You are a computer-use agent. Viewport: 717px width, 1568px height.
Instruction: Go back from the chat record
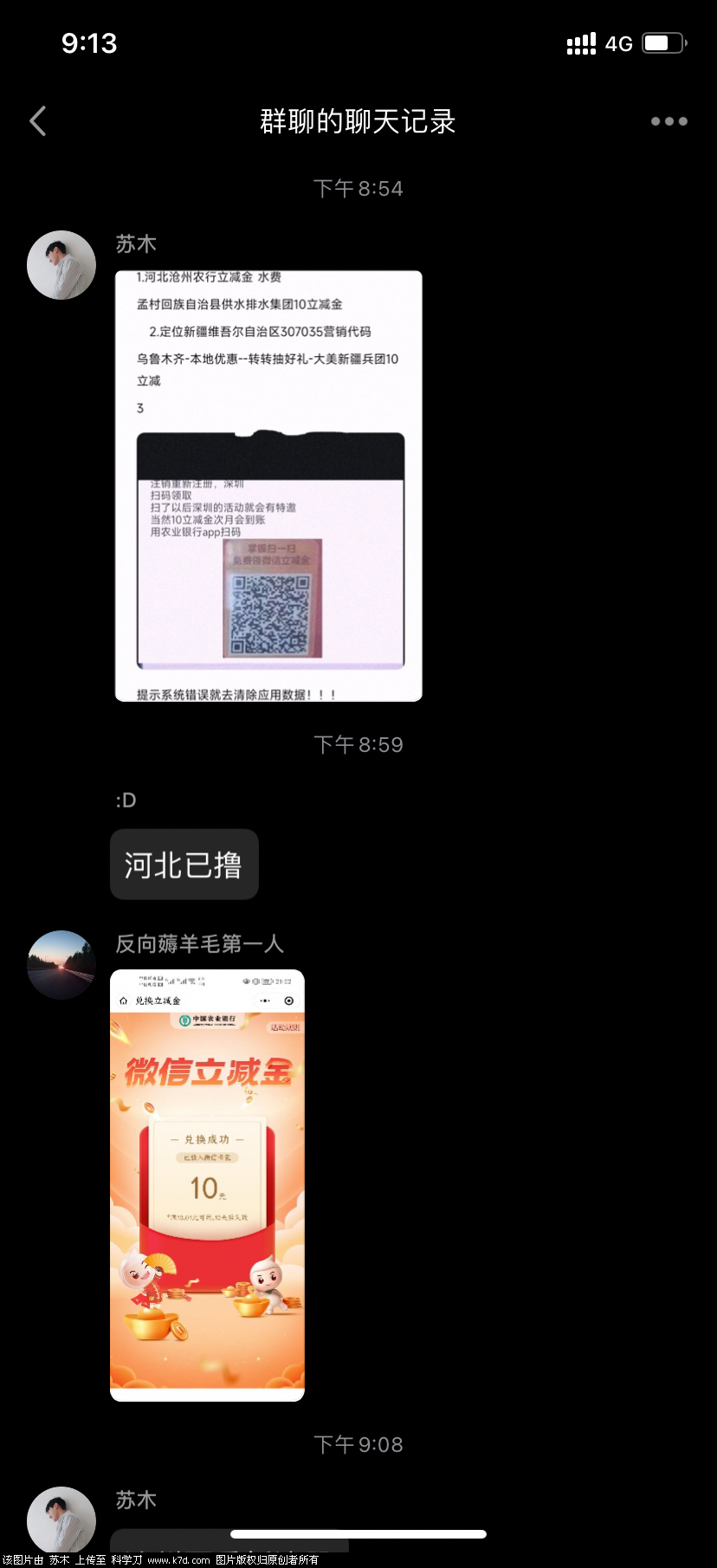pos(38,121)
